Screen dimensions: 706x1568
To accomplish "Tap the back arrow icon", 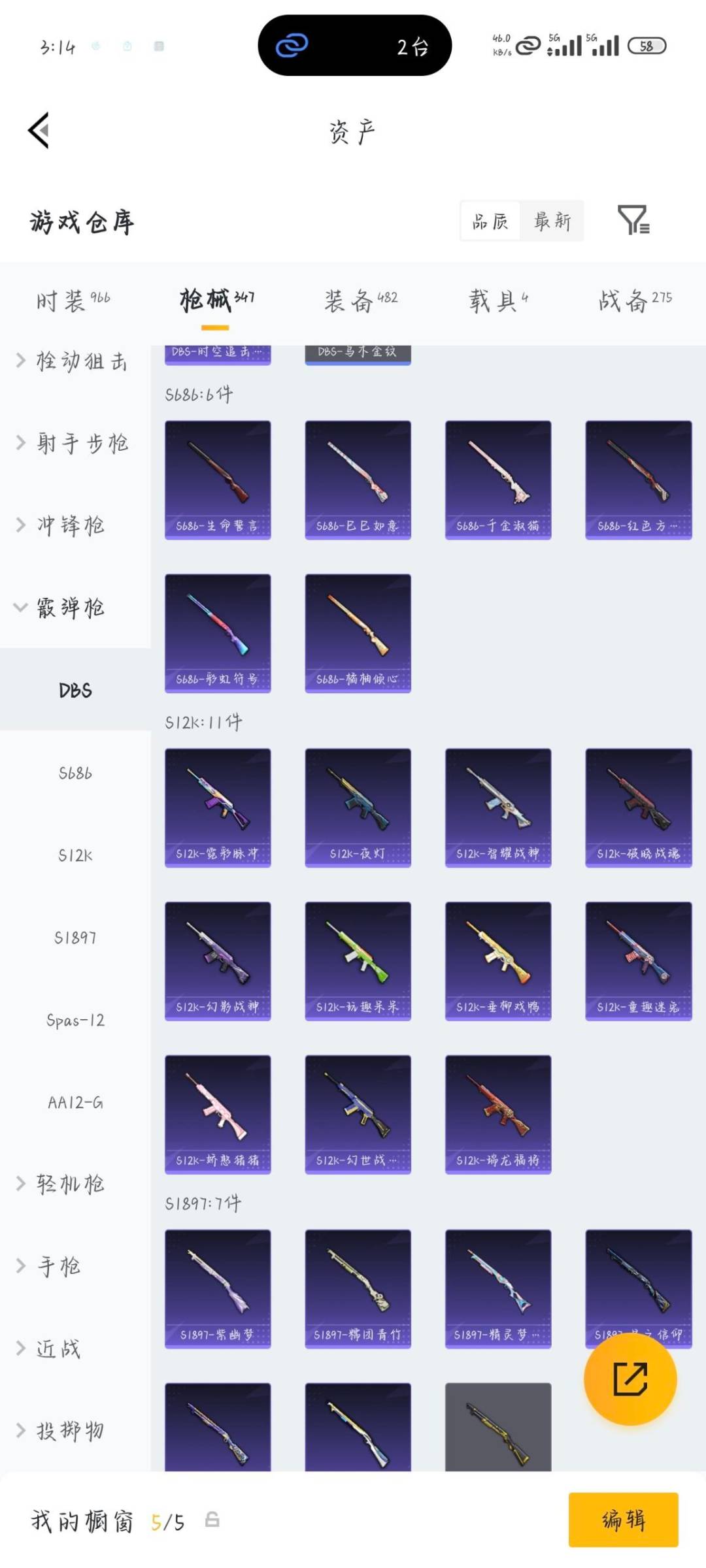I will coord(39,131).
